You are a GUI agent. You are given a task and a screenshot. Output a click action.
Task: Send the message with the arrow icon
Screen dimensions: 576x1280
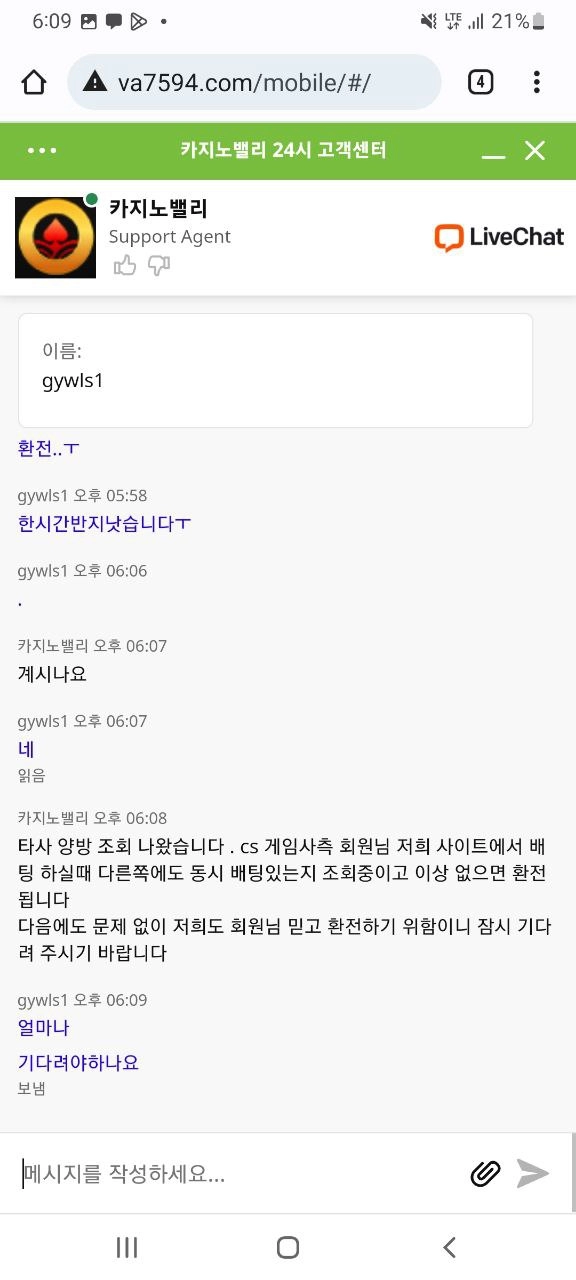[x=533, y=1173]
